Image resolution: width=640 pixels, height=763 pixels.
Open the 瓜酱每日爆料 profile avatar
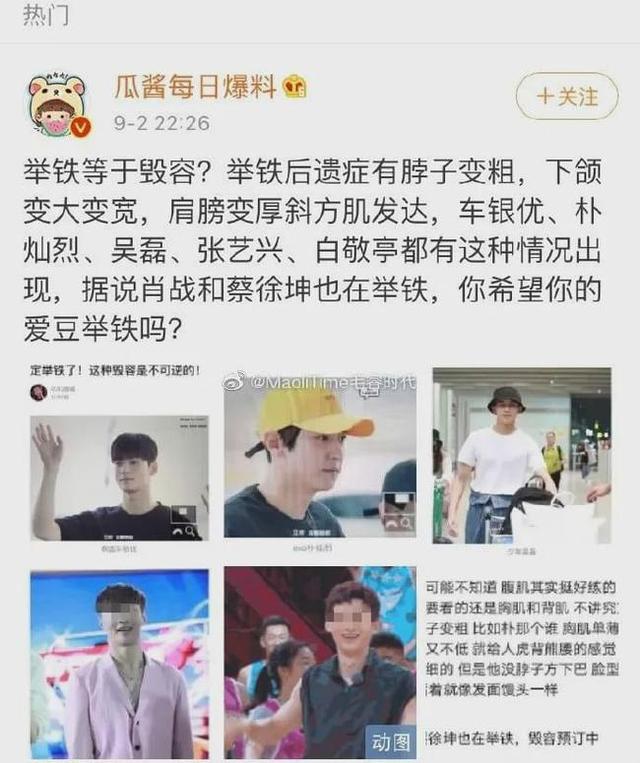coord(56,104)
